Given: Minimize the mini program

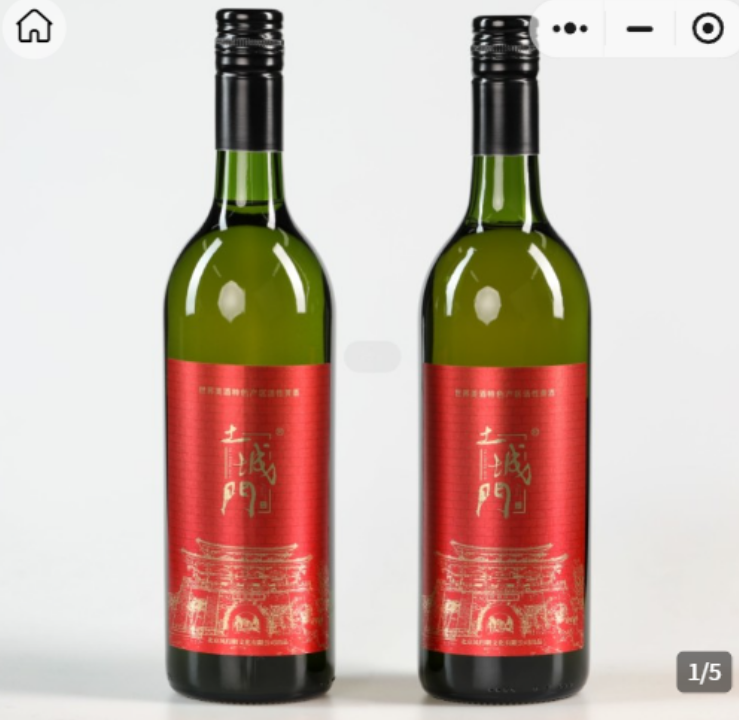Looking at the screenshot, I should click(639, 28).
